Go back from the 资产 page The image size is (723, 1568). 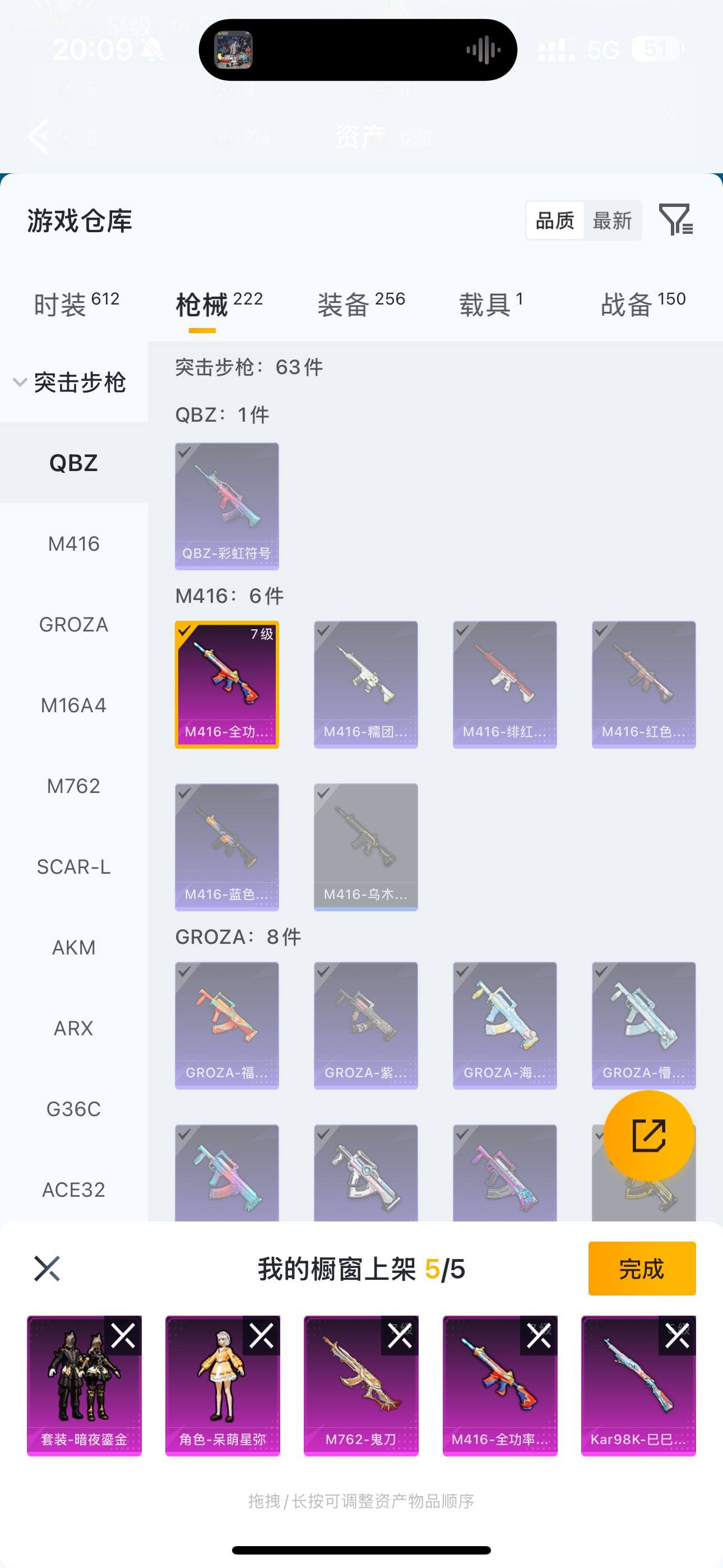tap(38, 136)
